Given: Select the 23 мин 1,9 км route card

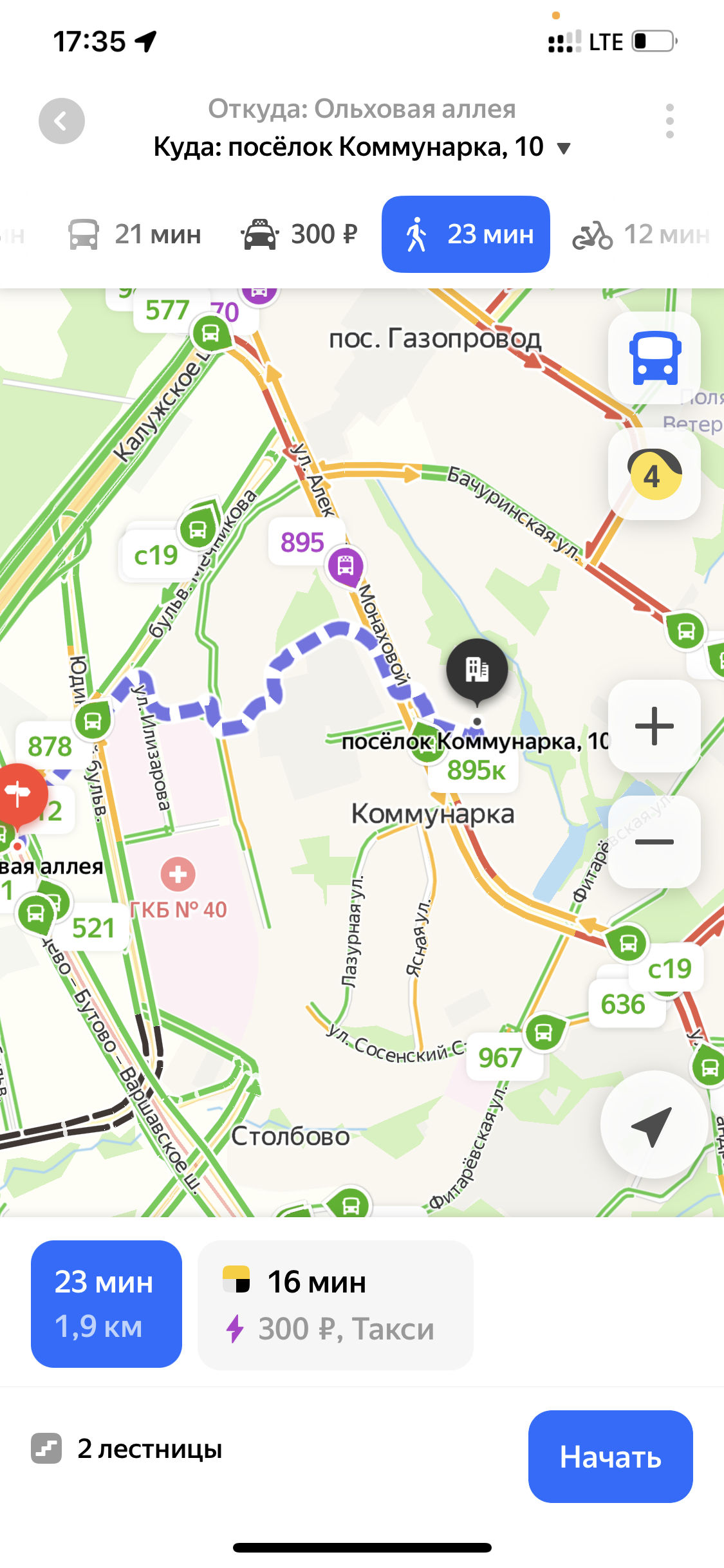Looking at the screenshot, I should click(x=106, y=1303).
